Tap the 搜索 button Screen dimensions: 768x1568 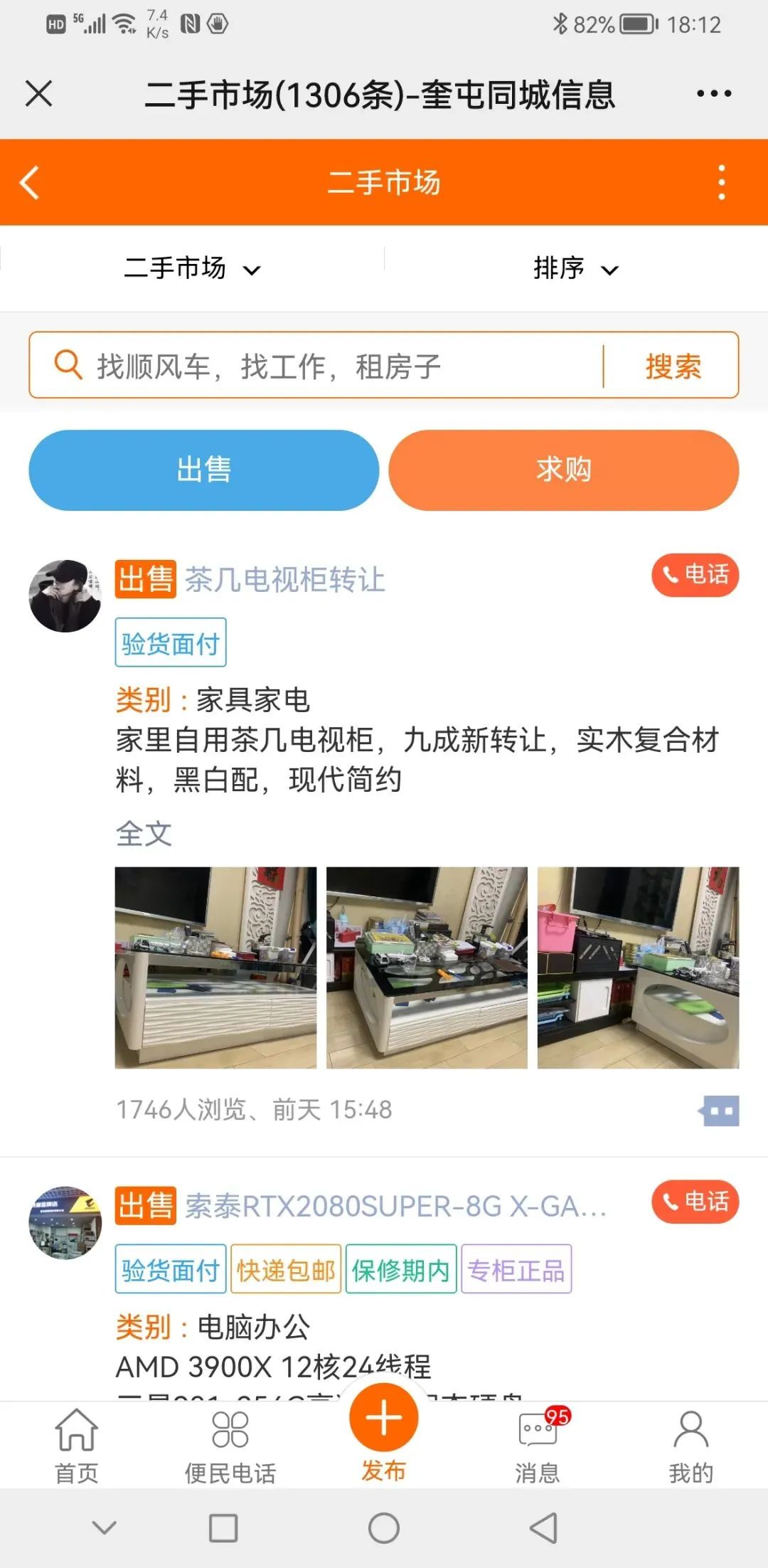673,366
